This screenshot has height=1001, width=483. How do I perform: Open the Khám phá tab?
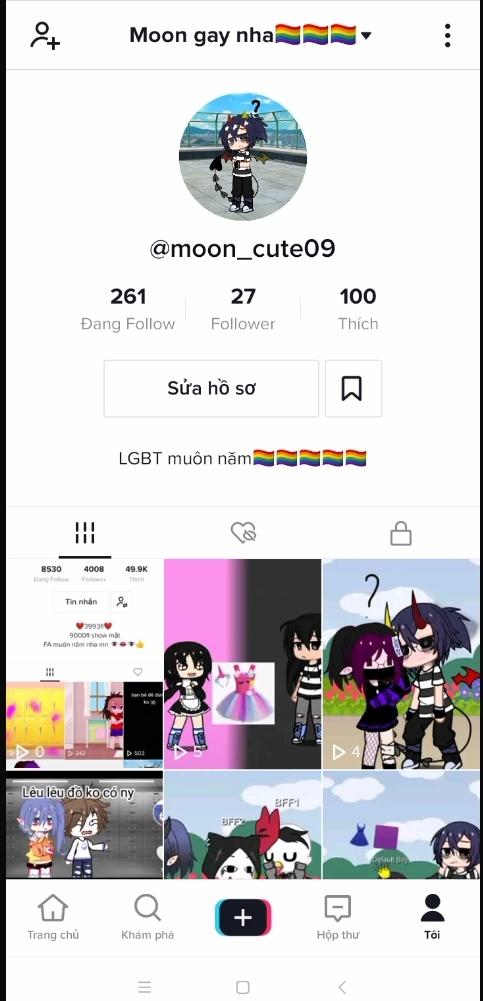tap(147, 917)
